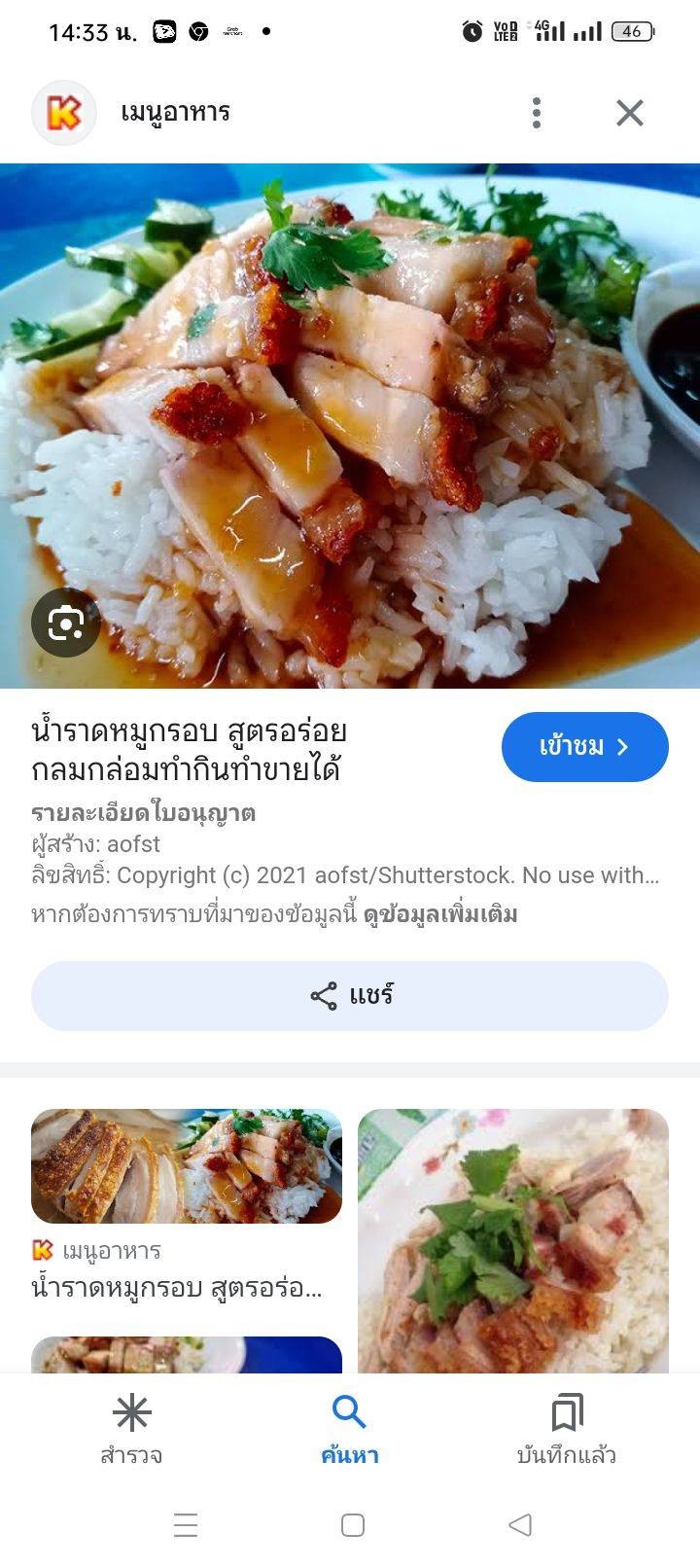Viewport: 700px width, 1568px height.
Task: Search this image with Google Lens
Action: click(x=65, y=623)
